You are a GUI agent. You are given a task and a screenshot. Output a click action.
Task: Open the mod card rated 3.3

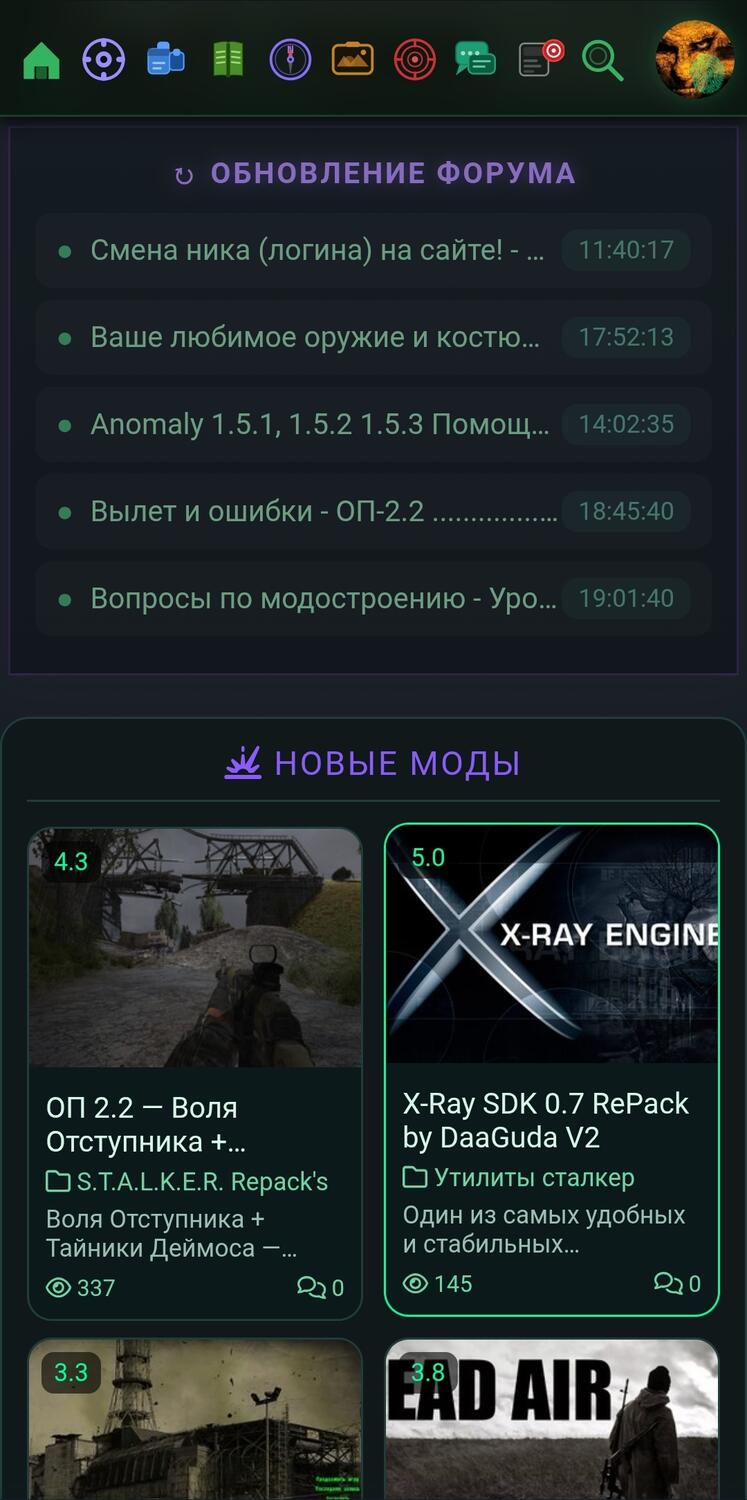pyautogui.click(x=195, y=1420)
